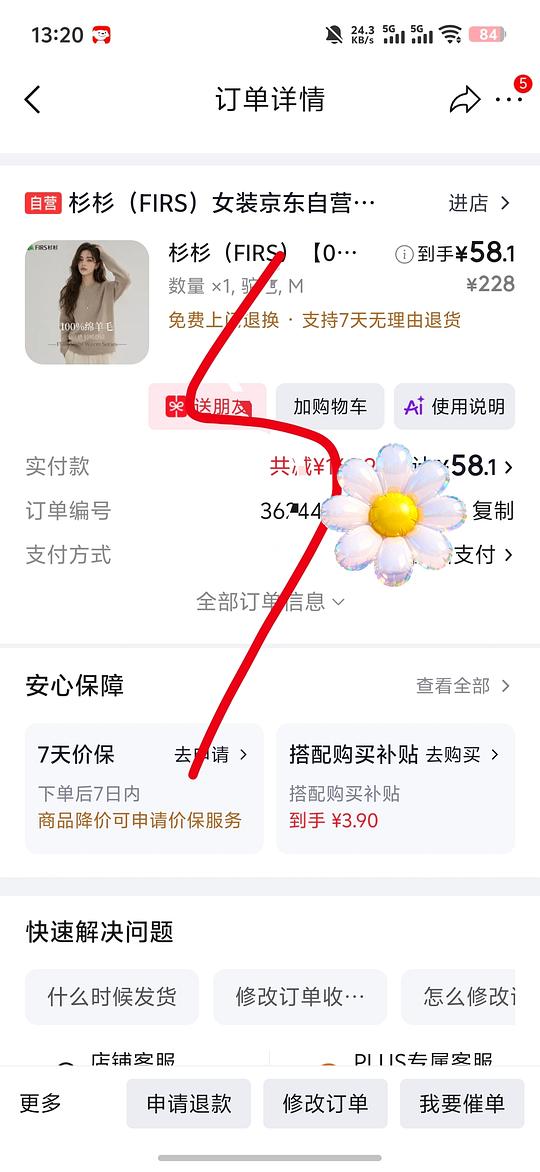Share this order
Viewport: 540px width, 1172px height.
click(464, 100)
